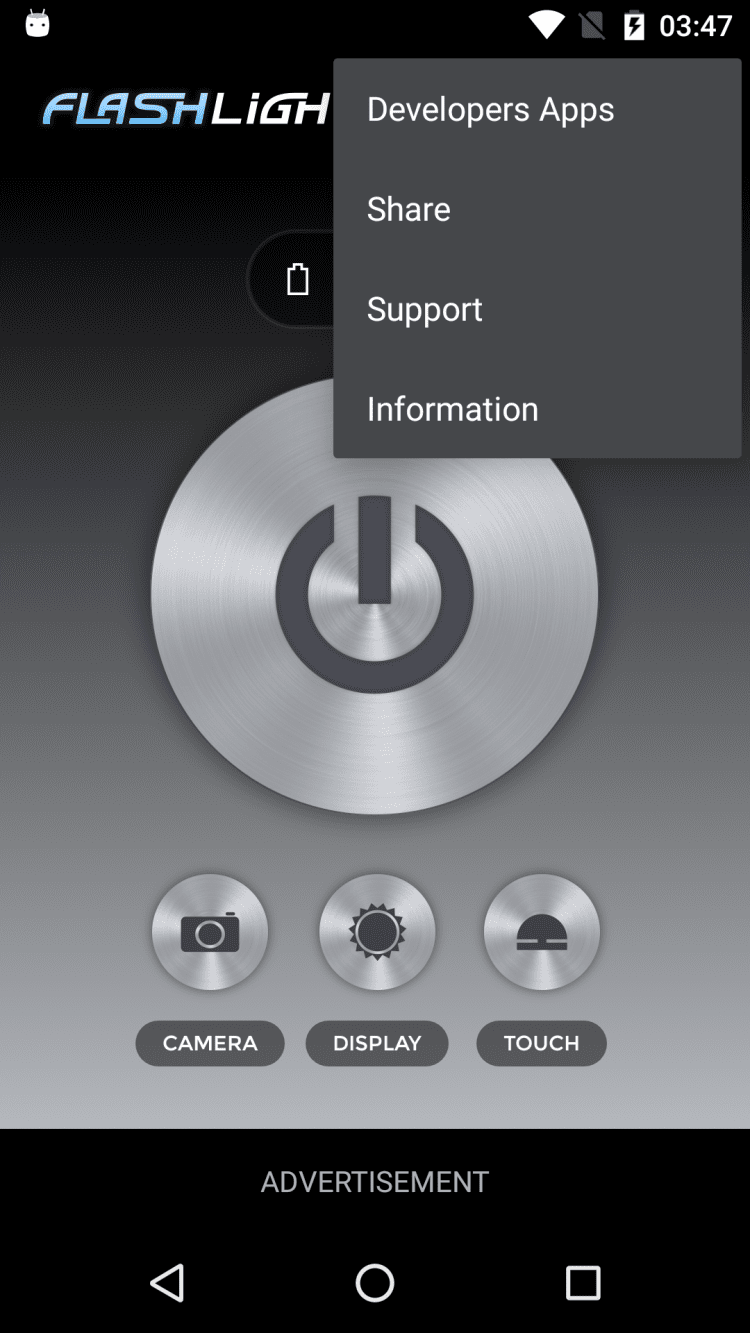The width and height of the screenshot is (750, 1333).
Task: Go back using the system back button
Action: 167,1282
